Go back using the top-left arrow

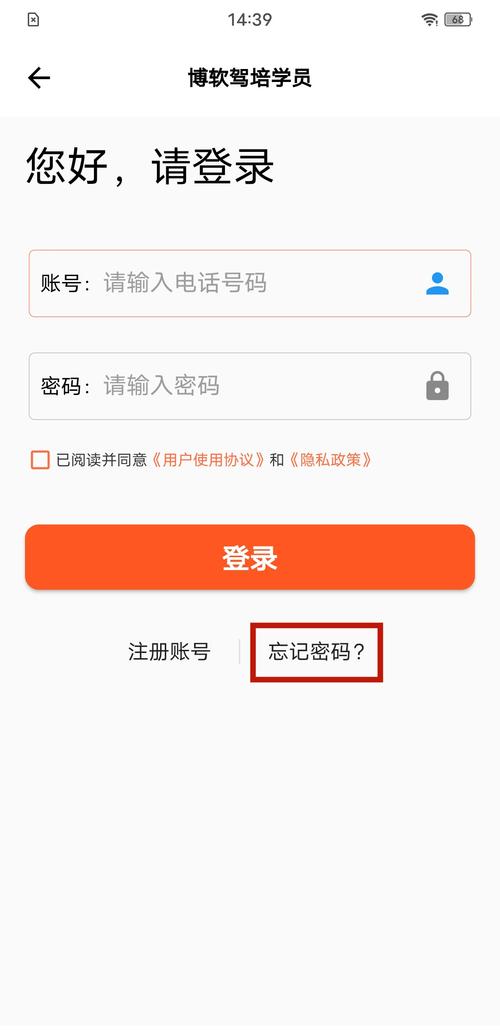(x=39, y=78)
